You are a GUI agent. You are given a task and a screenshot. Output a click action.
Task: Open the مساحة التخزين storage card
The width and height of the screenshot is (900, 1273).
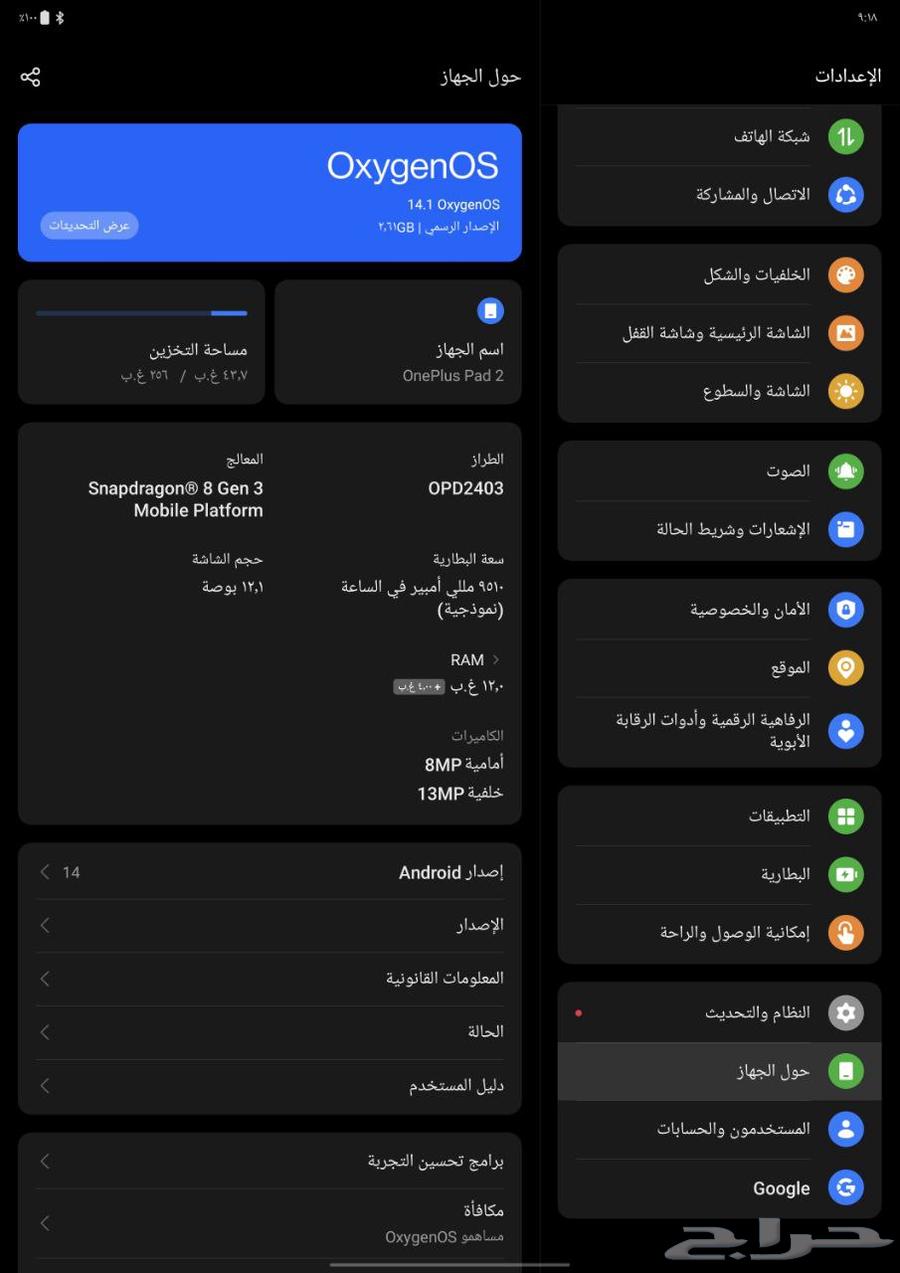pos(141,342)
